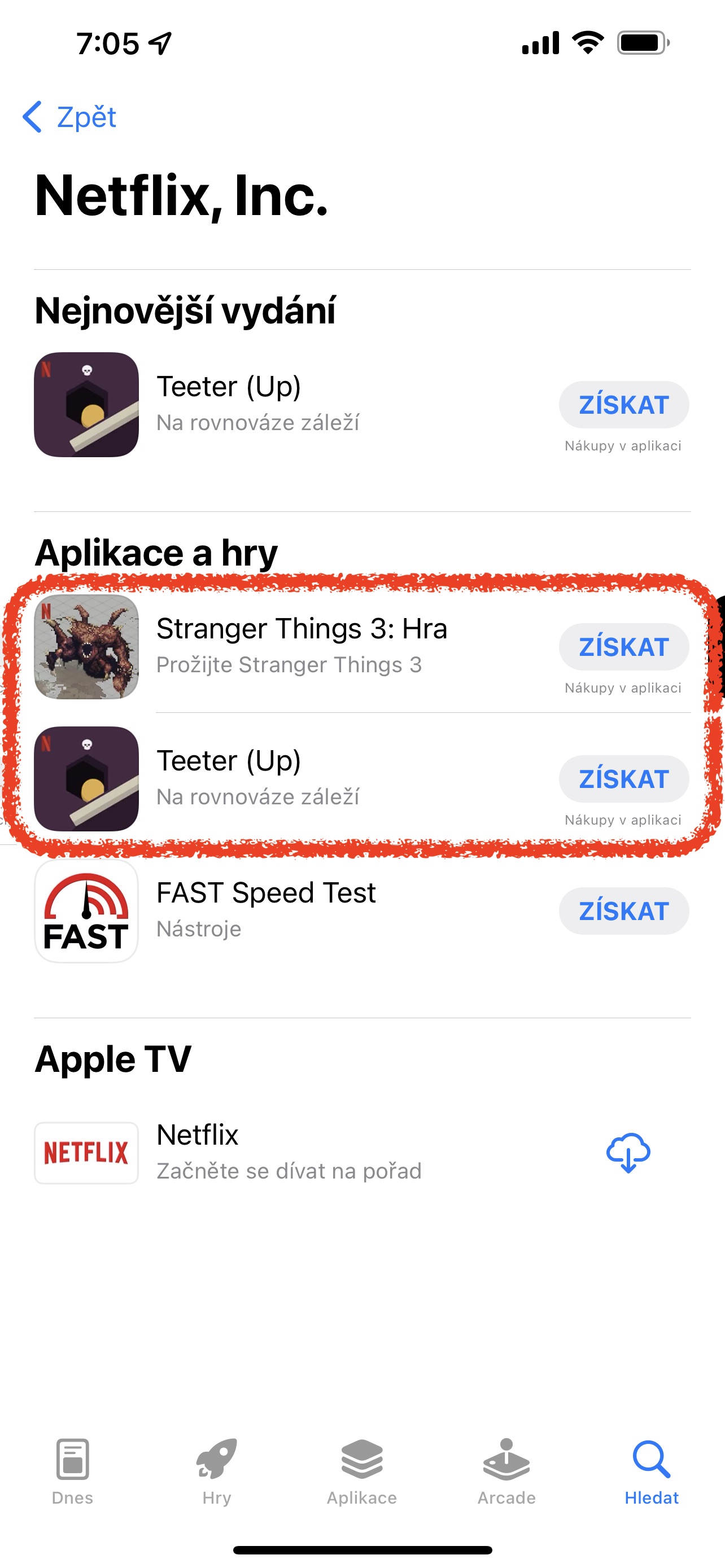Open the Netflix app under Apple TV
This screenshot has height=1568, width=725.
pyautogui.click(x=289, y=1151)
